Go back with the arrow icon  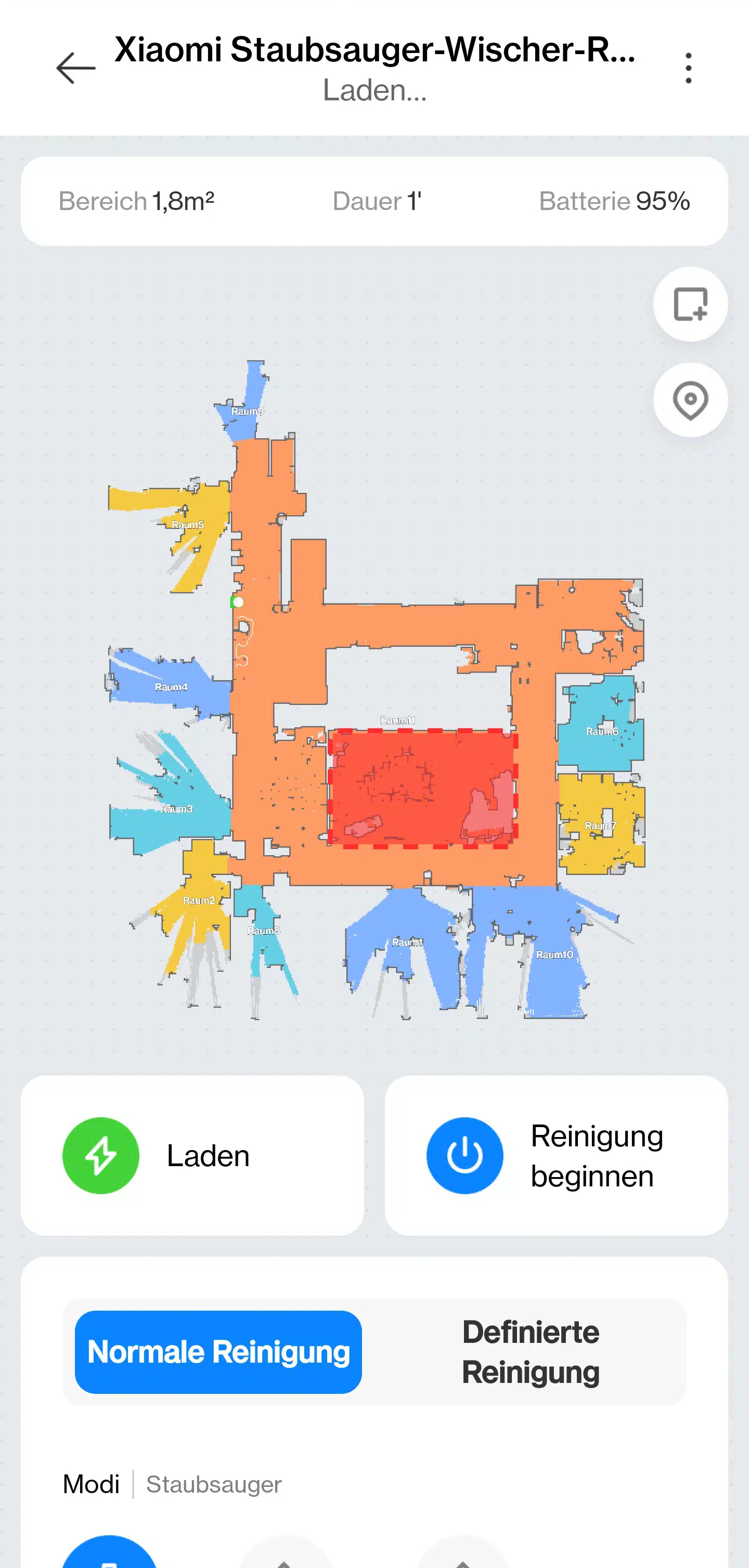(75, 68)
